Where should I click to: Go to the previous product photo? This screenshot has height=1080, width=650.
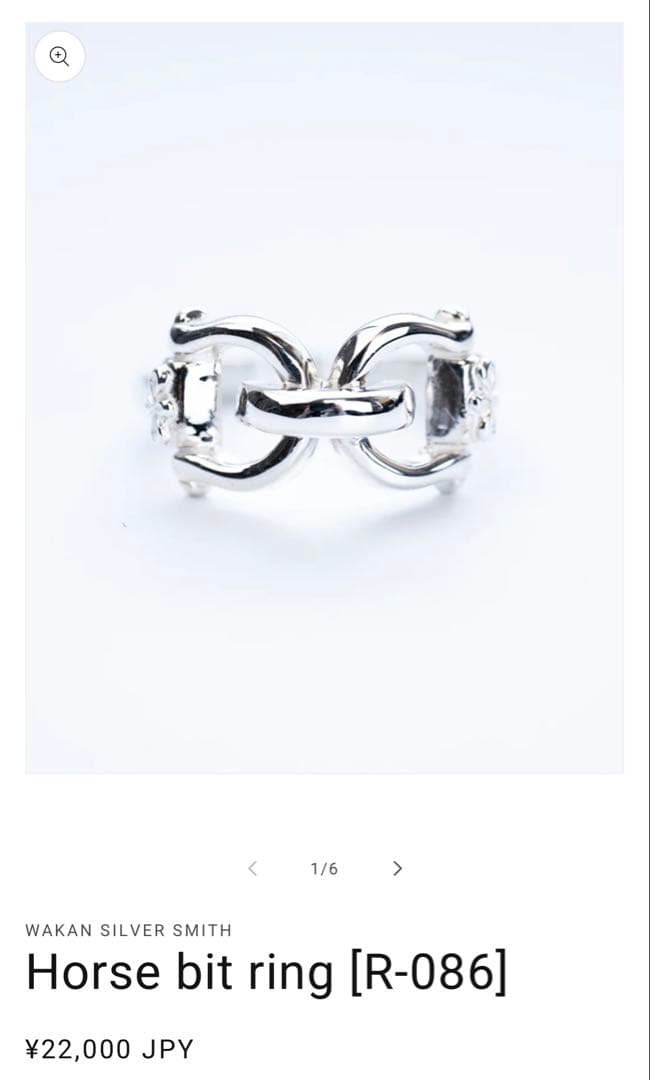pyautogui.click(x=252, y=868)
